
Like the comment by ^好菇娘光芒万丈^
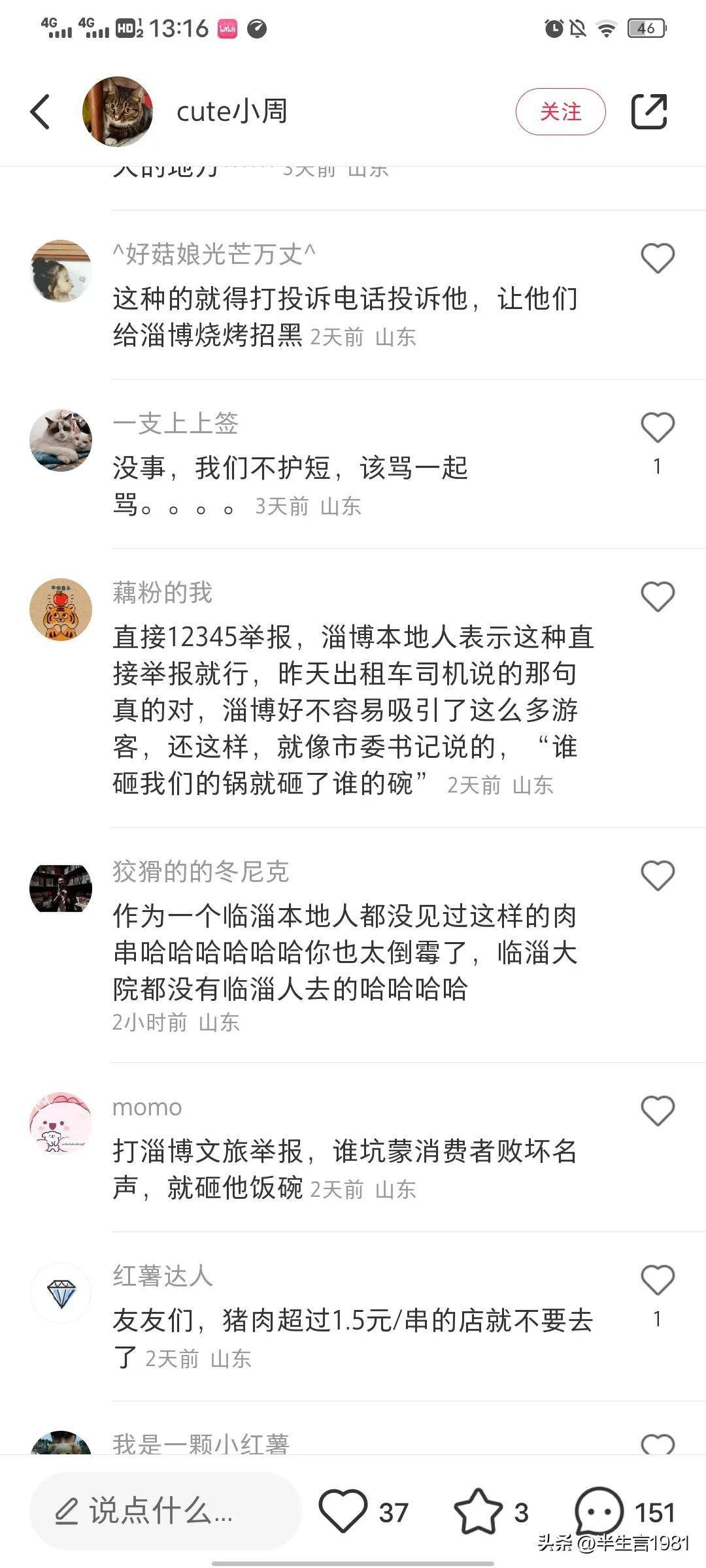coord(657,258)
